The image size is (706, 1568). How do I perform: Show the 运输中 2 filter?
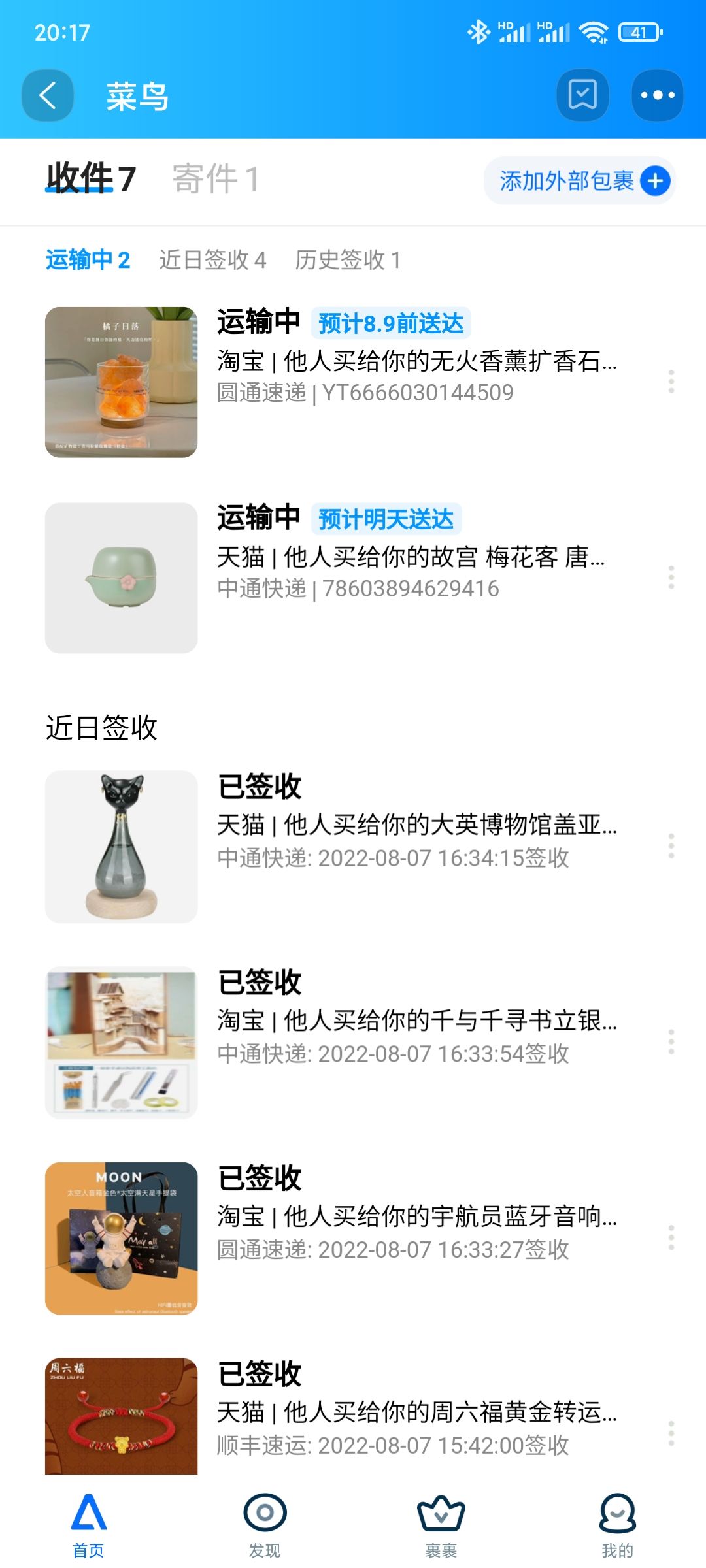(x=88, y=260)
